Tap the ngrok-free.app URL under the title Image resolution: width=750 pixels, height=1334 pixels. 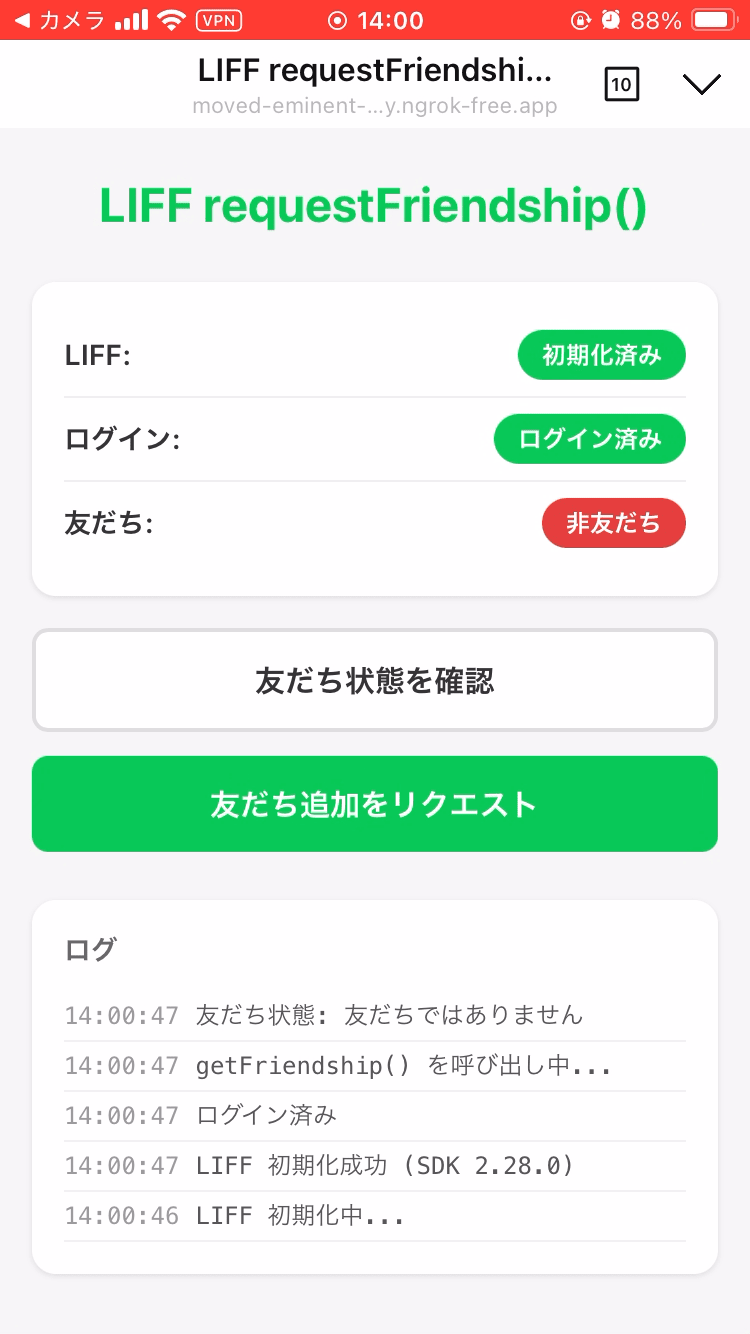(375, 106)
